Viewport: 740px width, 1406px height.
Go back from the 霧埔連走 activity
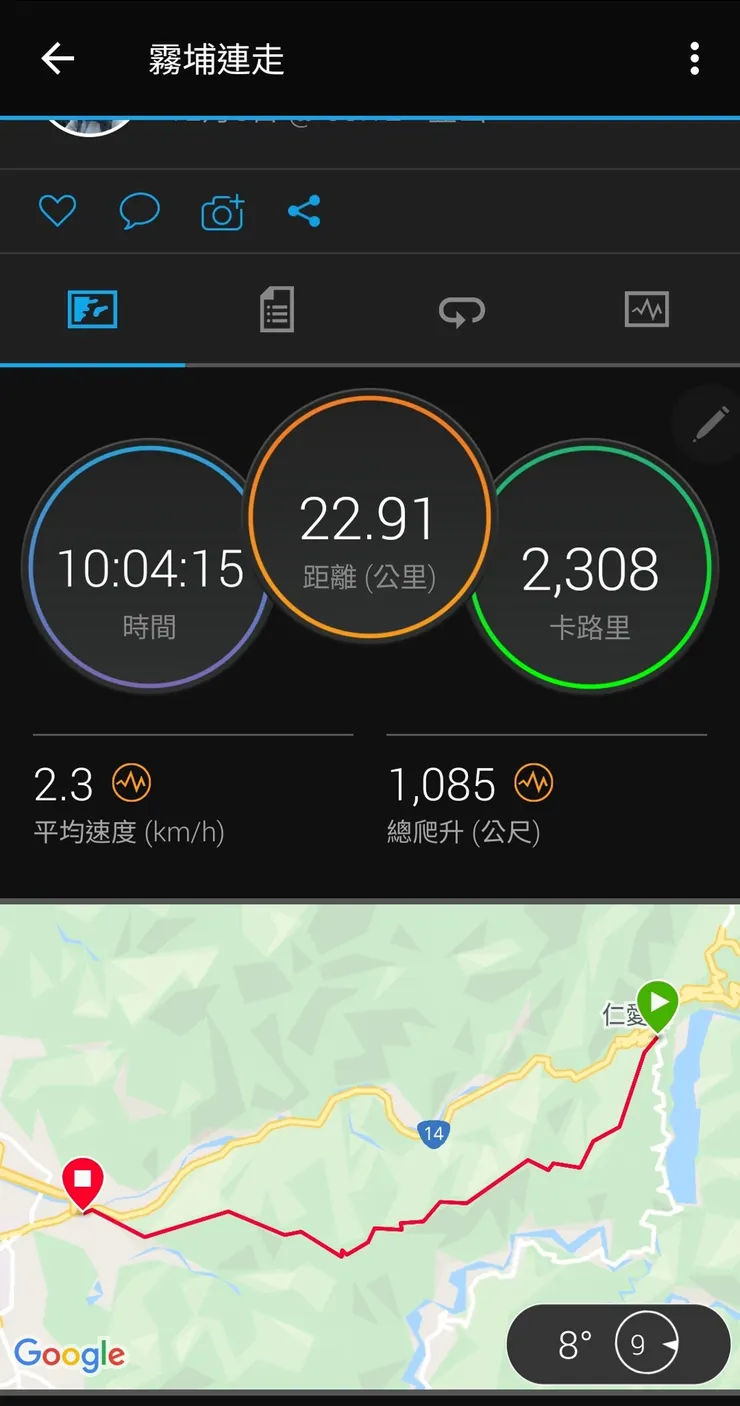click(57, 59)
